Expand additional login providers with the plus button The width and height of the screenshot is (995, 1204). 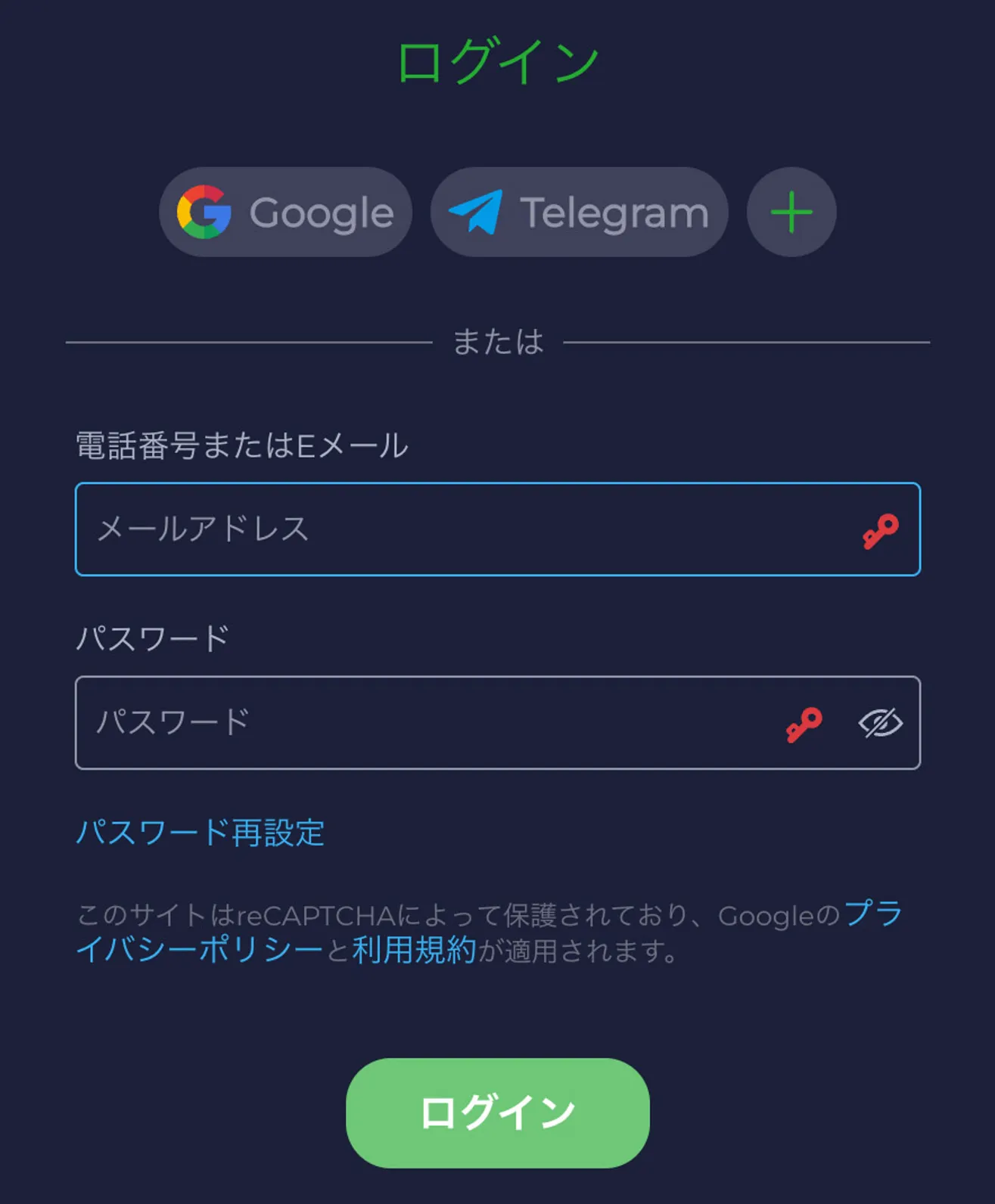tap(791, 212)
